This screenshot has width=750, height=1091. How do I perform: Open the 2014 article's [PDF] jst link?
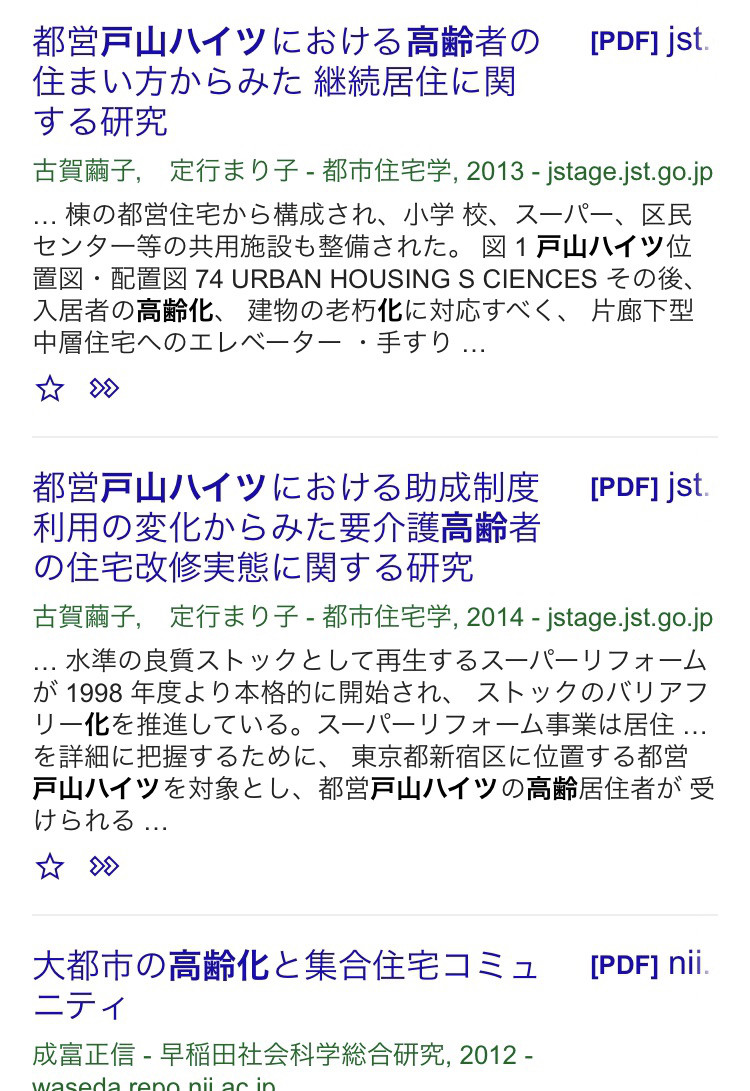648,487
